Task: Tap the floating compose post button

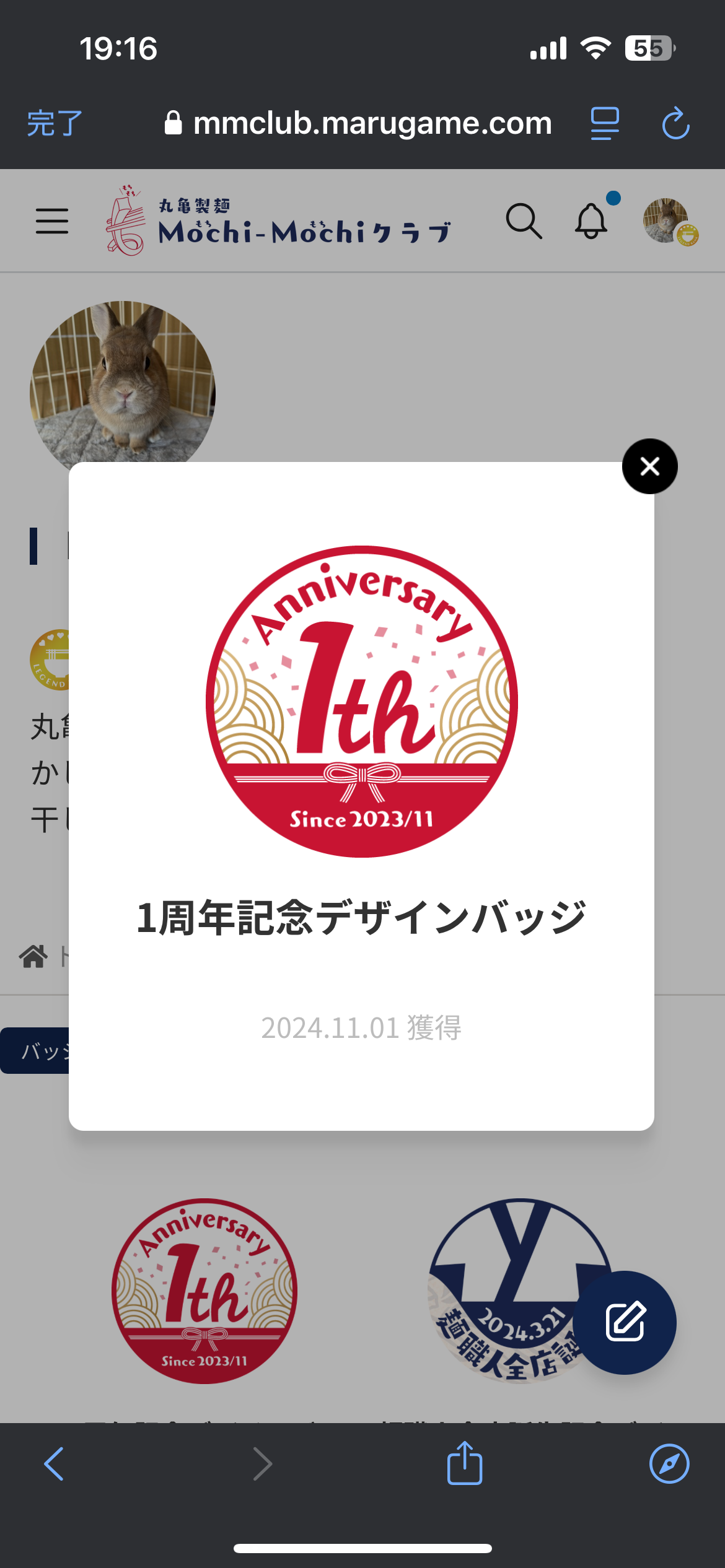Action: [x=625, y=1322]
